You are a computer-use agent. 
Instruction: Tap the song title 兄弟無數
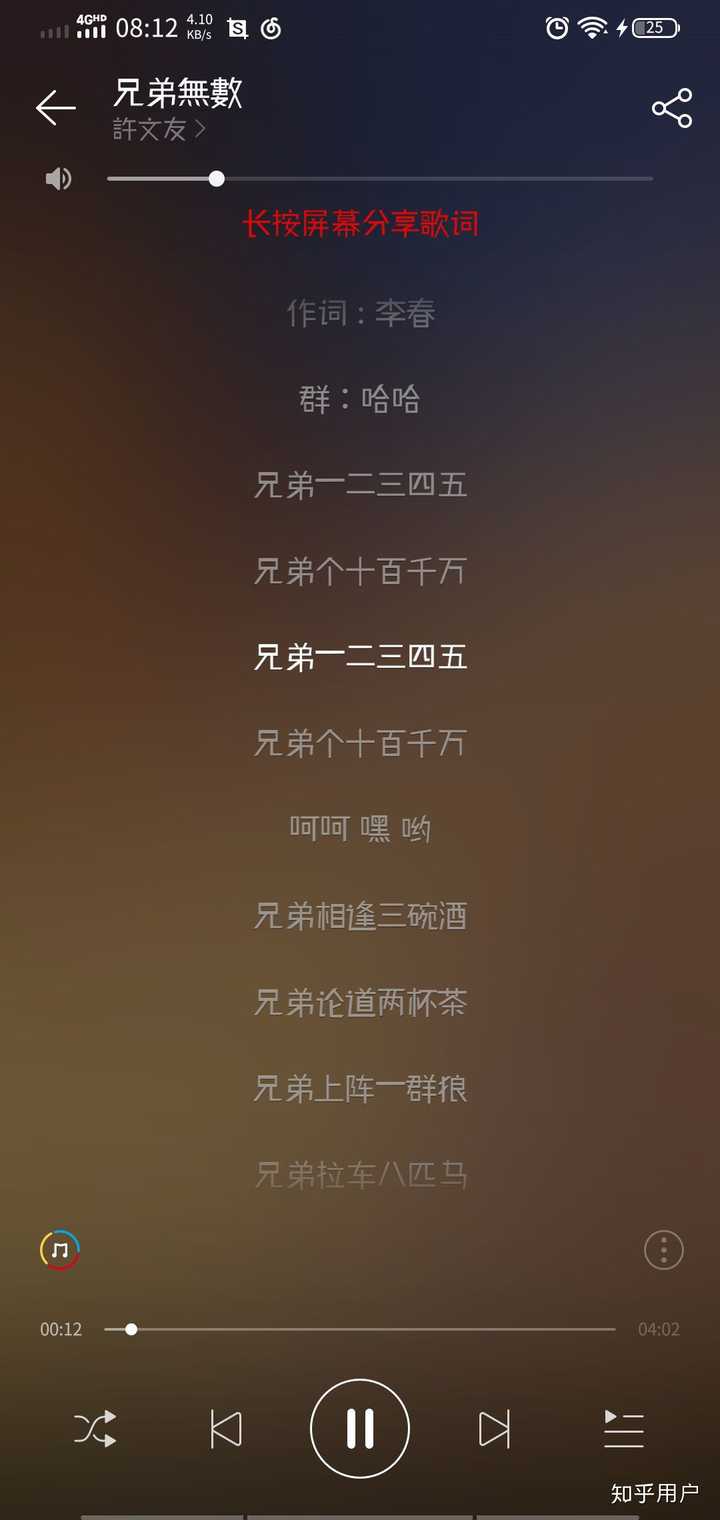pyautogui.click(x=178, y=92)
